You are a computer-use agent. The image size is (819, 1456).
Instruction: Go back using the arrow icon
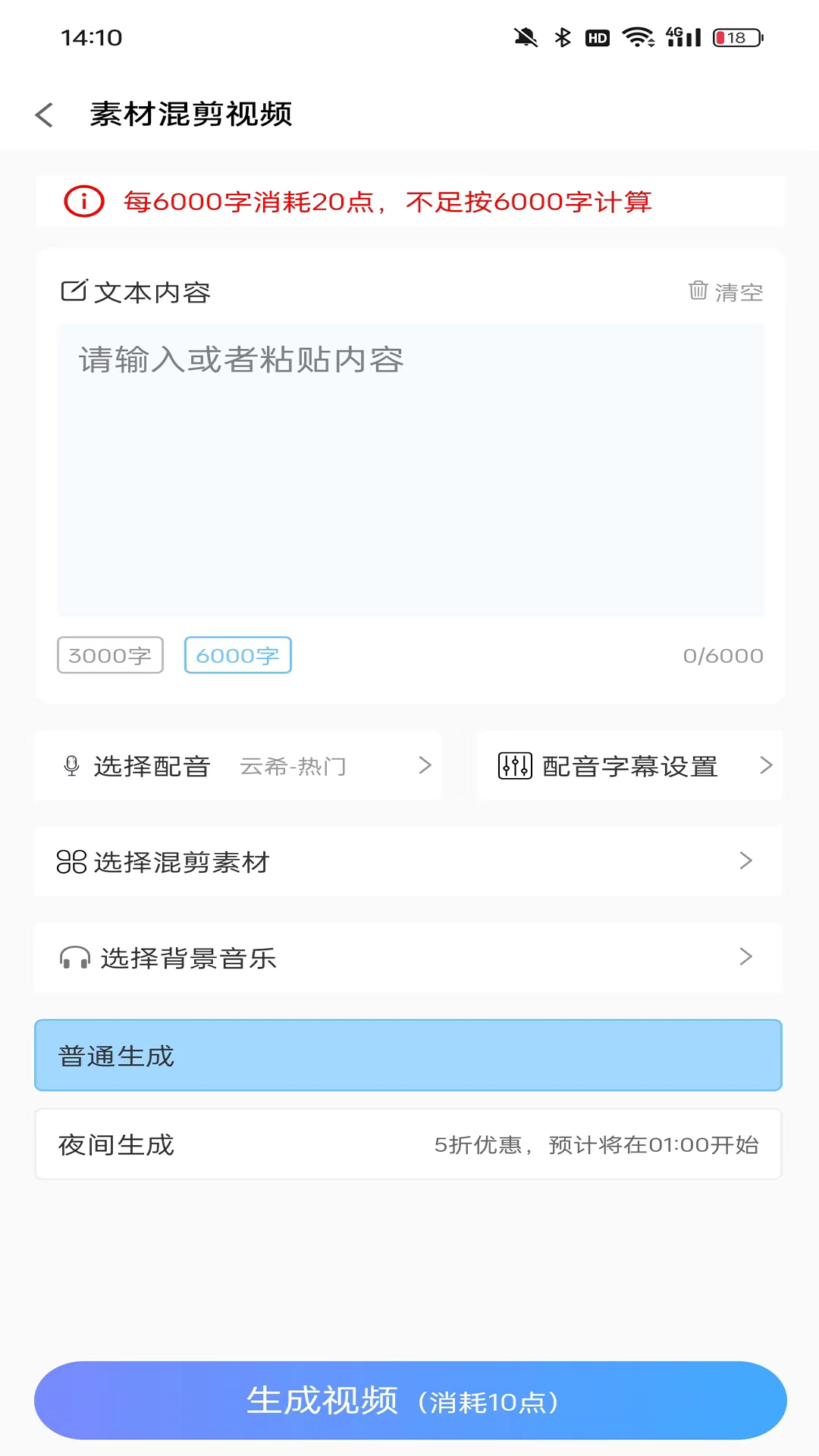pos(45,115)
